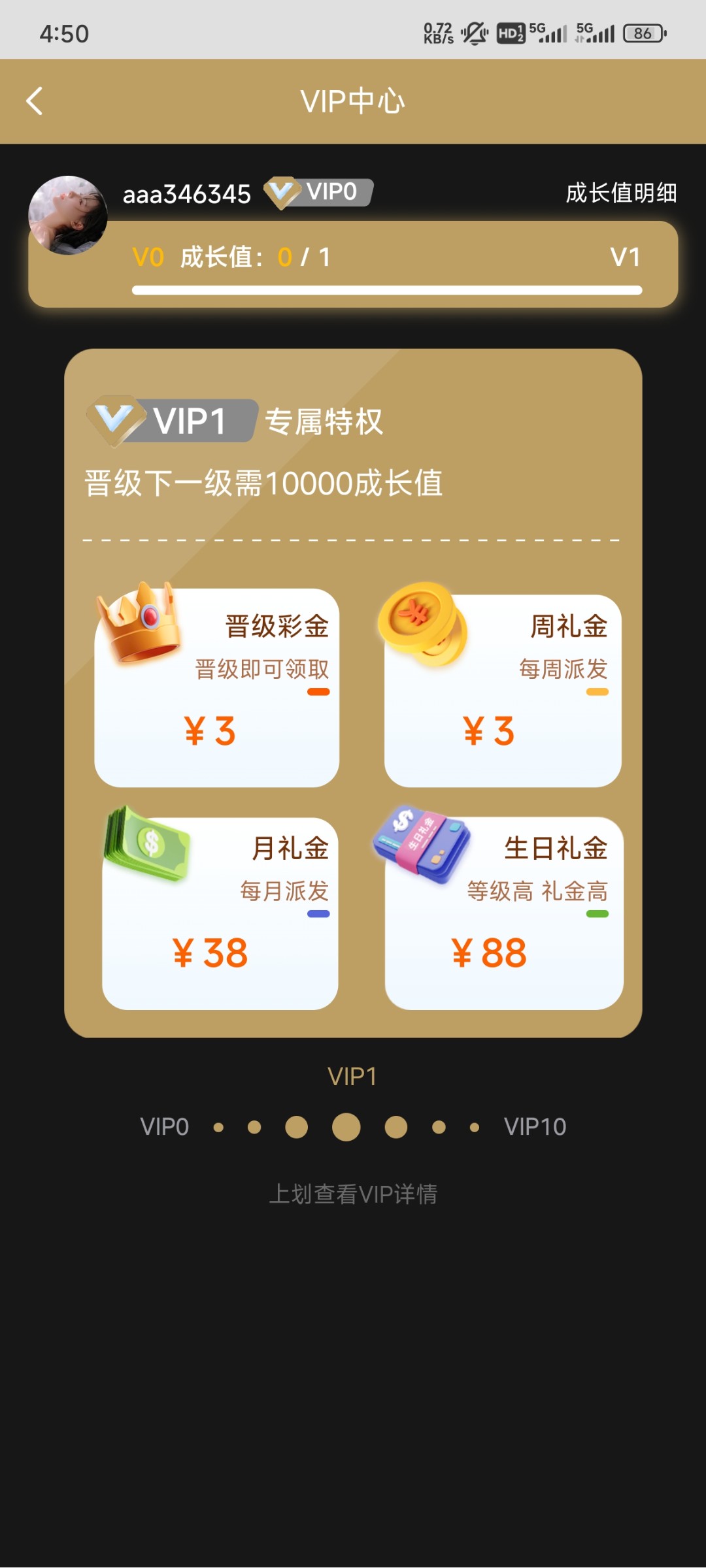Jump to VIP0 level
706x1568 pixels.
click(x=165, y=1127)
